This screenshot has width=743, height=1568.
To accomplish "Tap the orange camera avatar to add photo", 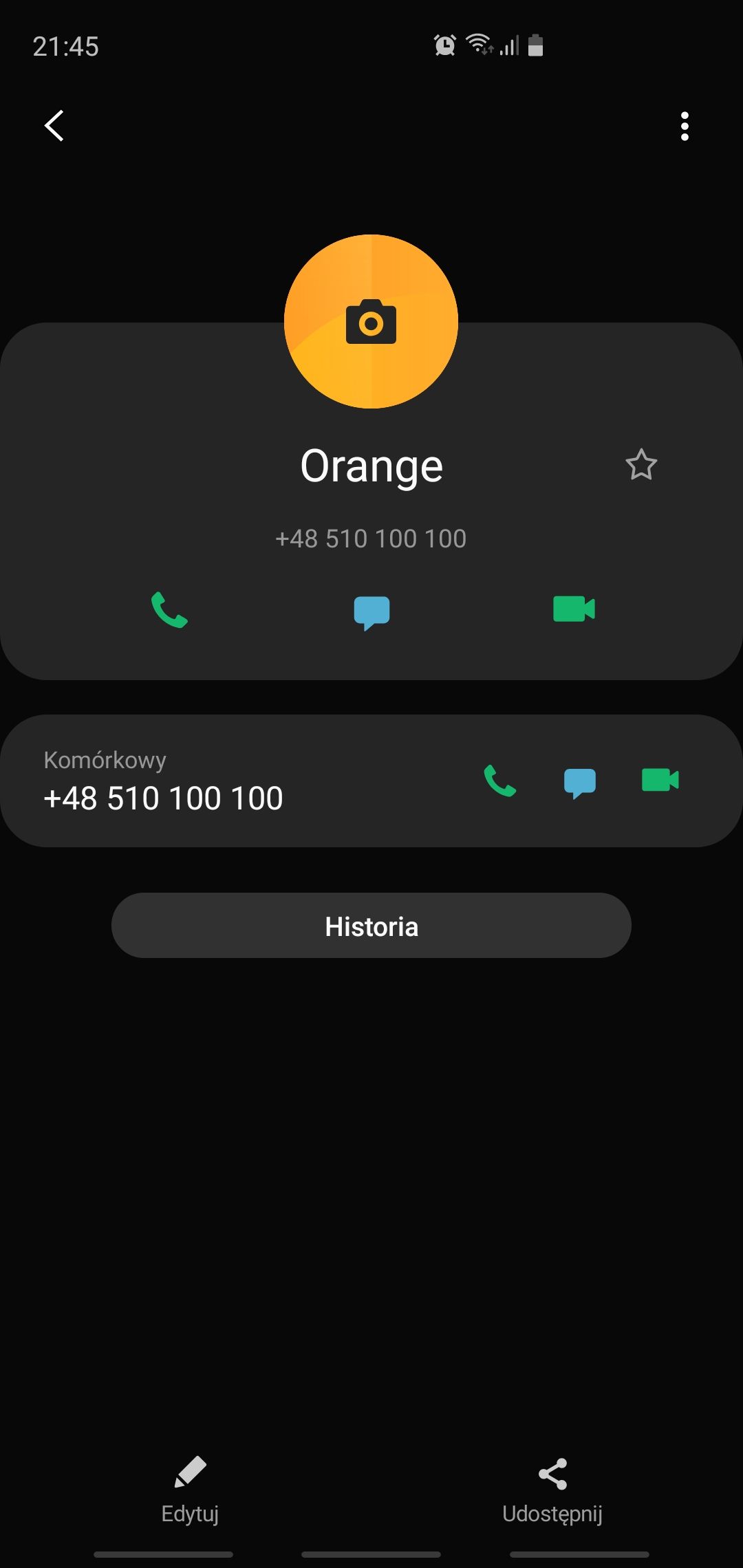I will click(x=371, y=322).
